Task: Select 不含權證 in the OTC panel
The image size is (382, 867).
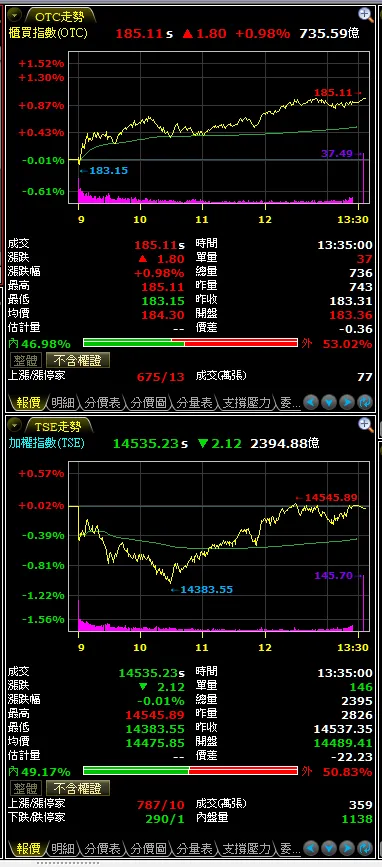Action: 77,361
